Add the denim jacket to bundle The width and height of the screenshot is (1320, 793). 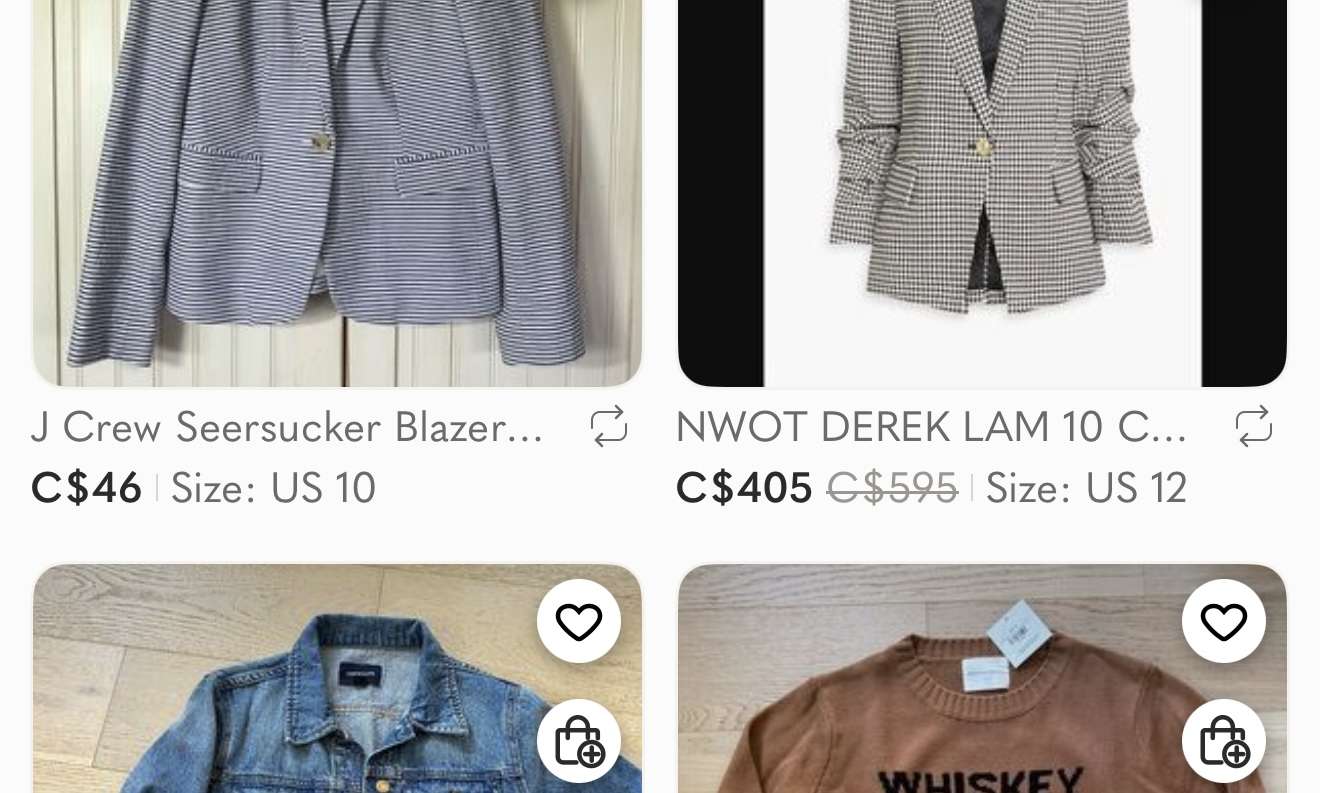click(579, 742)
